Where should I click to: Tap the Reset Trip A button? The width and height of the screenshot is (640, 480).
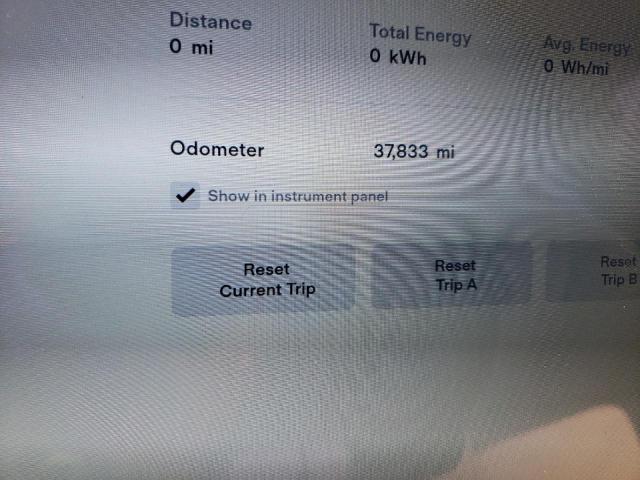(x=454, y=275)
